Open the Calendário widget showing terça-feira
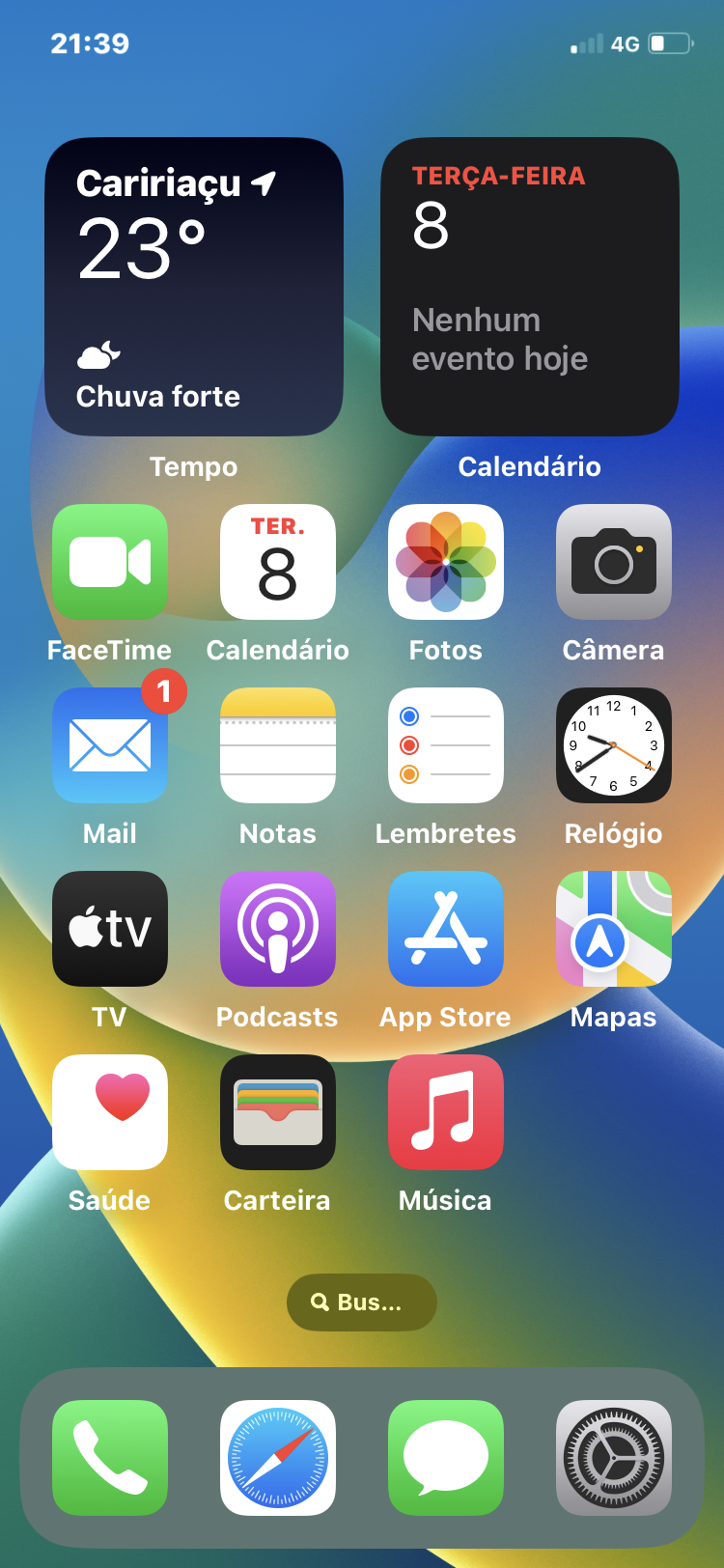Viewport: 724px width, 1568px height. [x=530, y=287]
